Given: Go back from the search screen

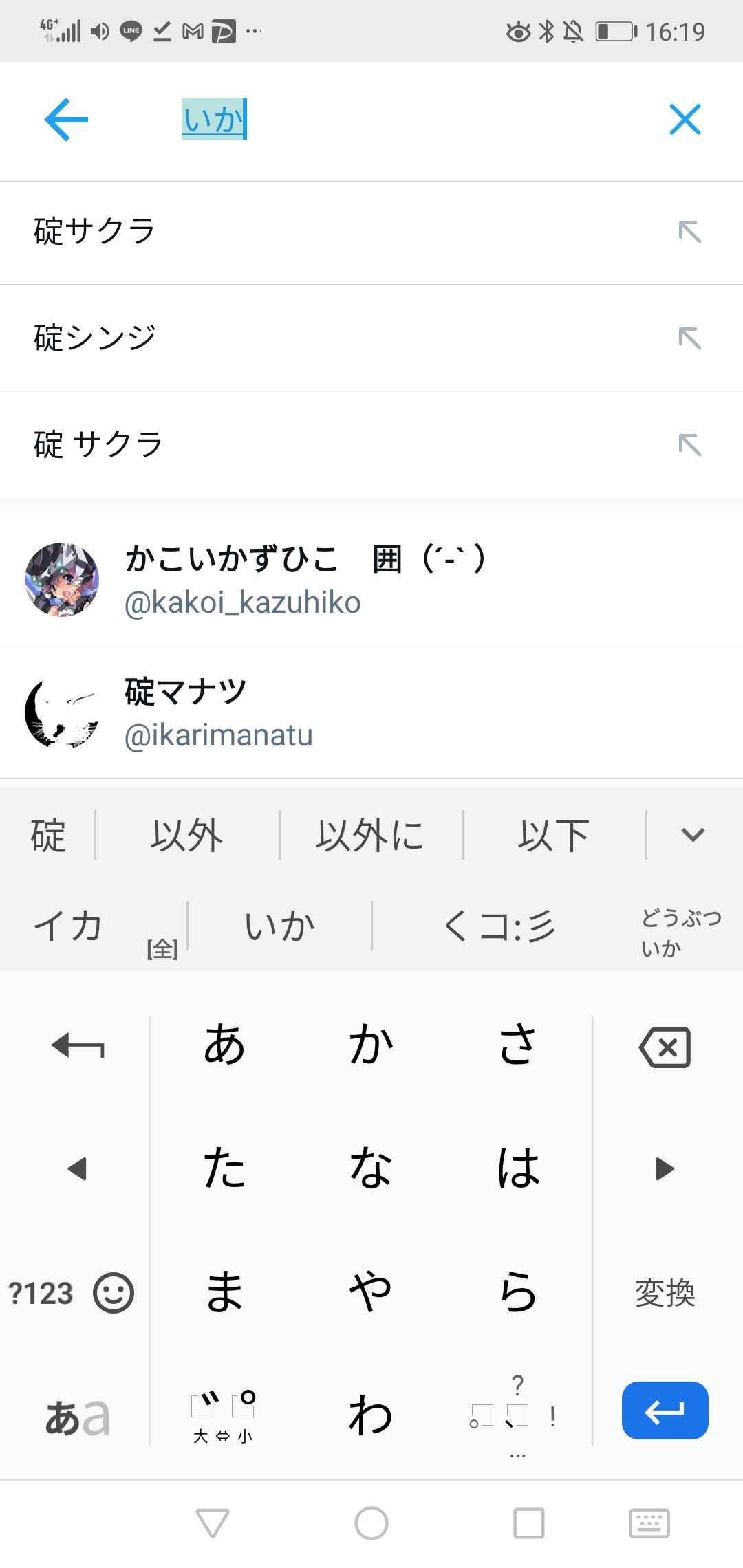Looking at the screenshot, I should (x=66, y=120).
